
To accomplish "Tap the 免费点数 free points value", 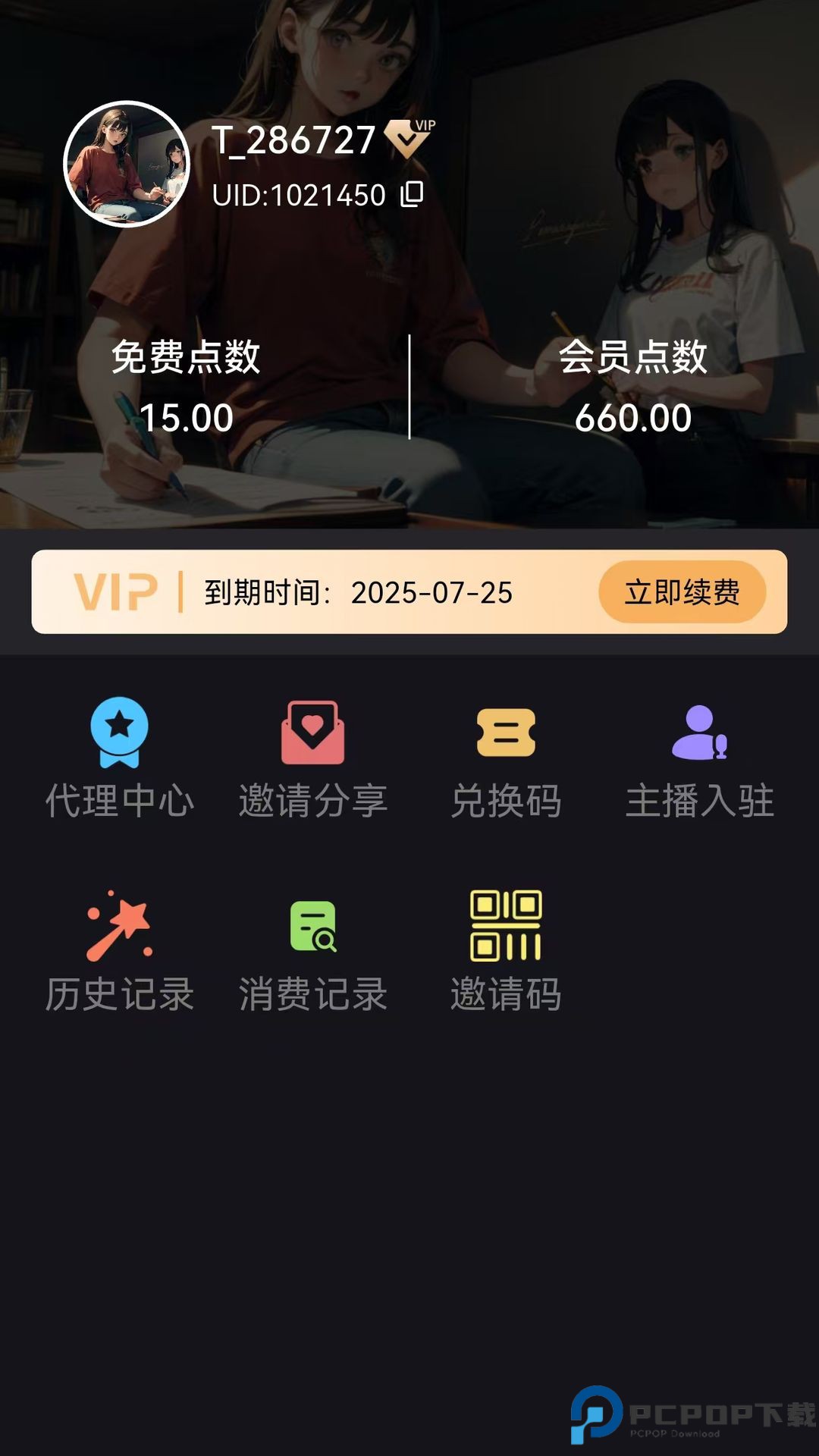I will point(187,416).
